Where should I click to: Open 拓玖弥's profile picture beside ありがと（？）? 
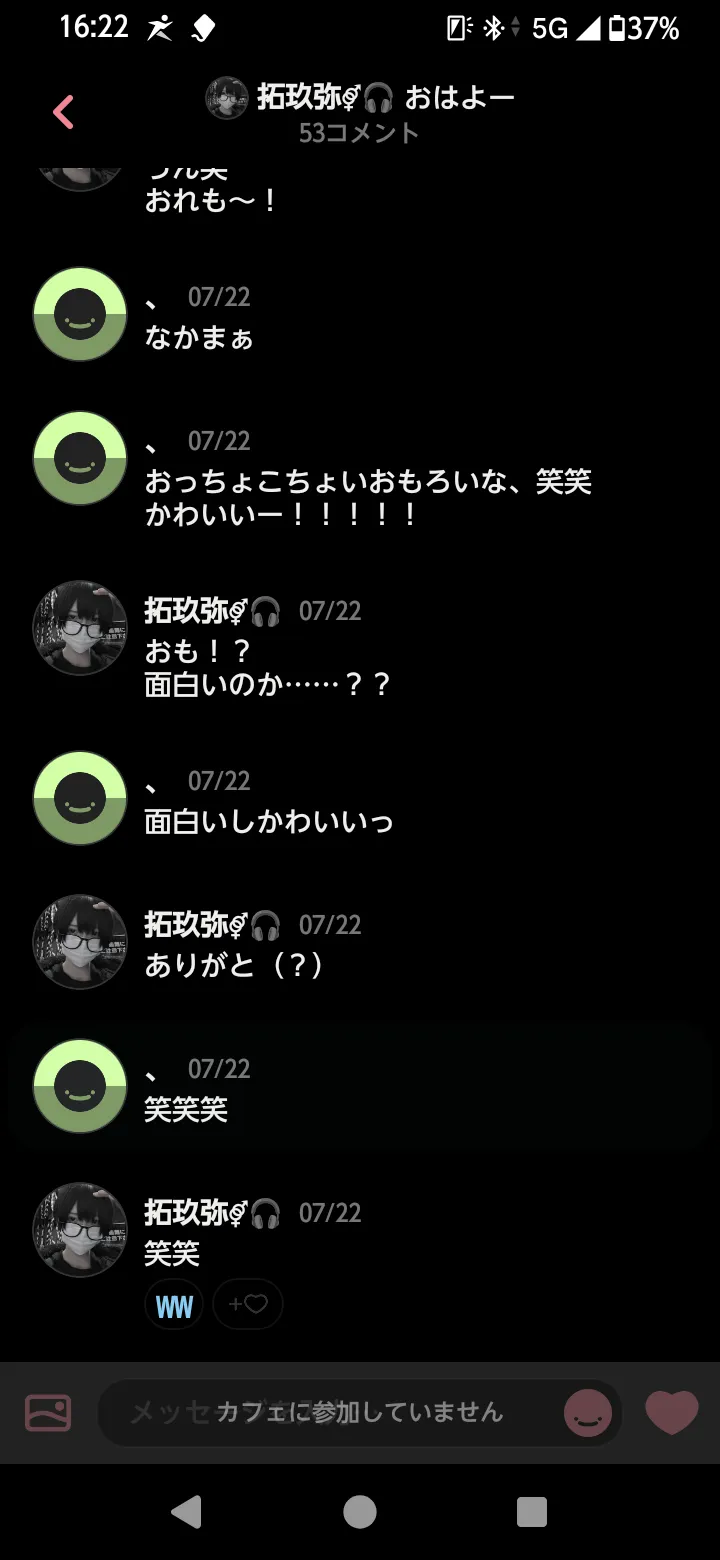(80, 942)
